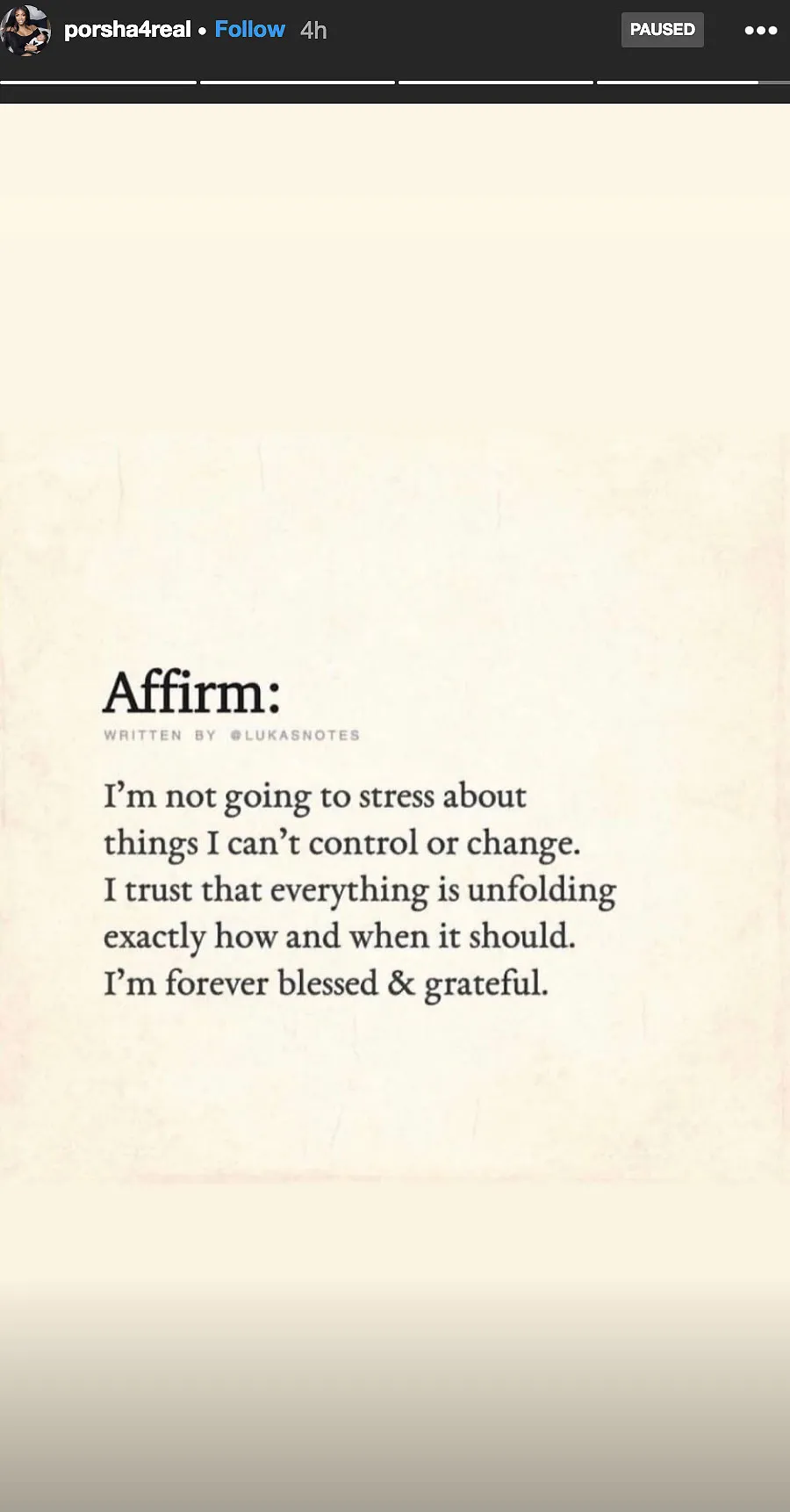Tap the PAUSED button to resume

[x=662, y=30]
